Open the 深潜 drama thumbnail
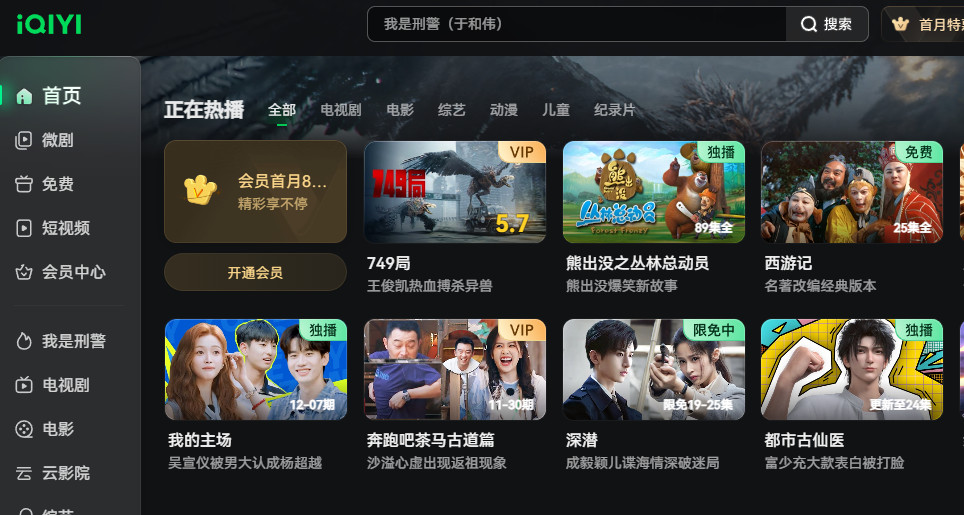 click(654, 370)
